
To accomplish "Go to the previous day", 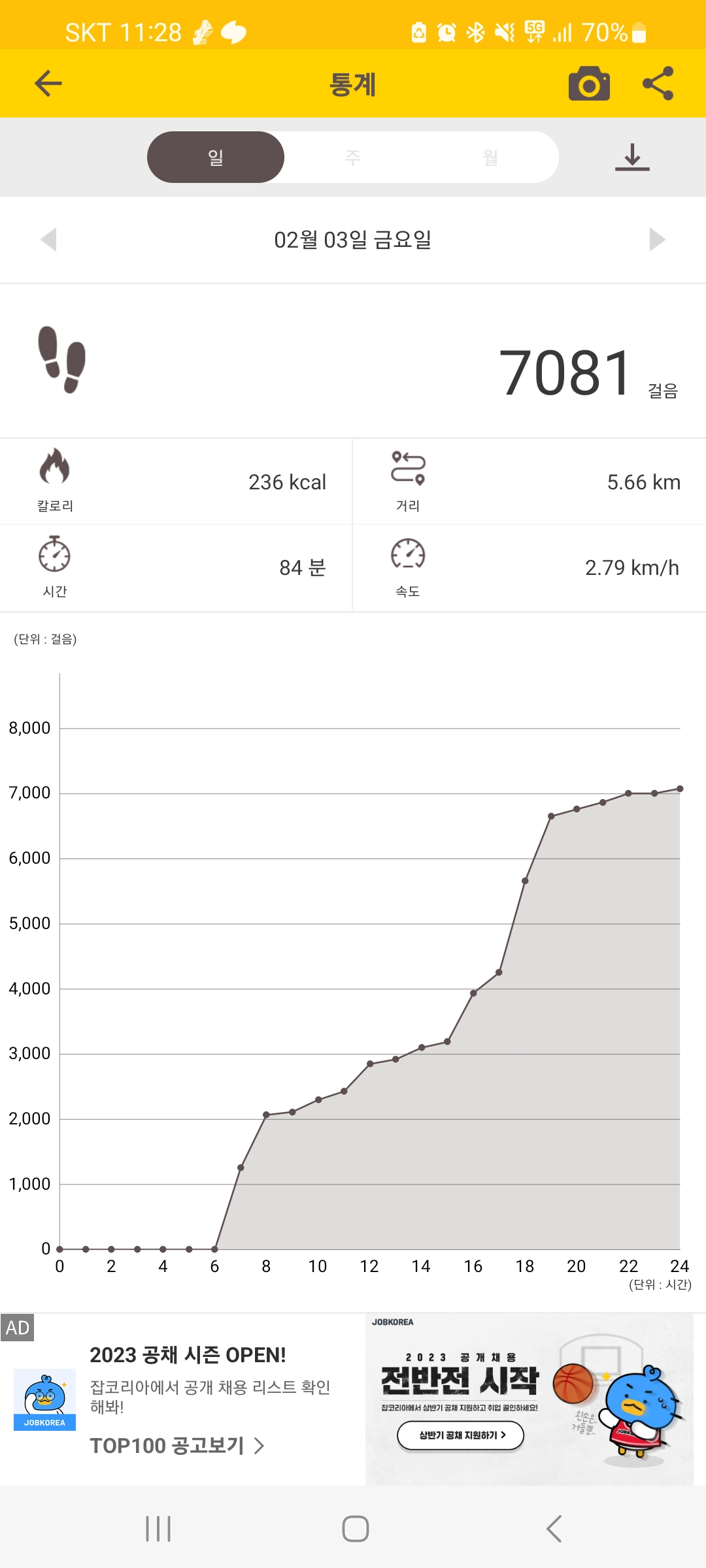I will coord(48,240).
